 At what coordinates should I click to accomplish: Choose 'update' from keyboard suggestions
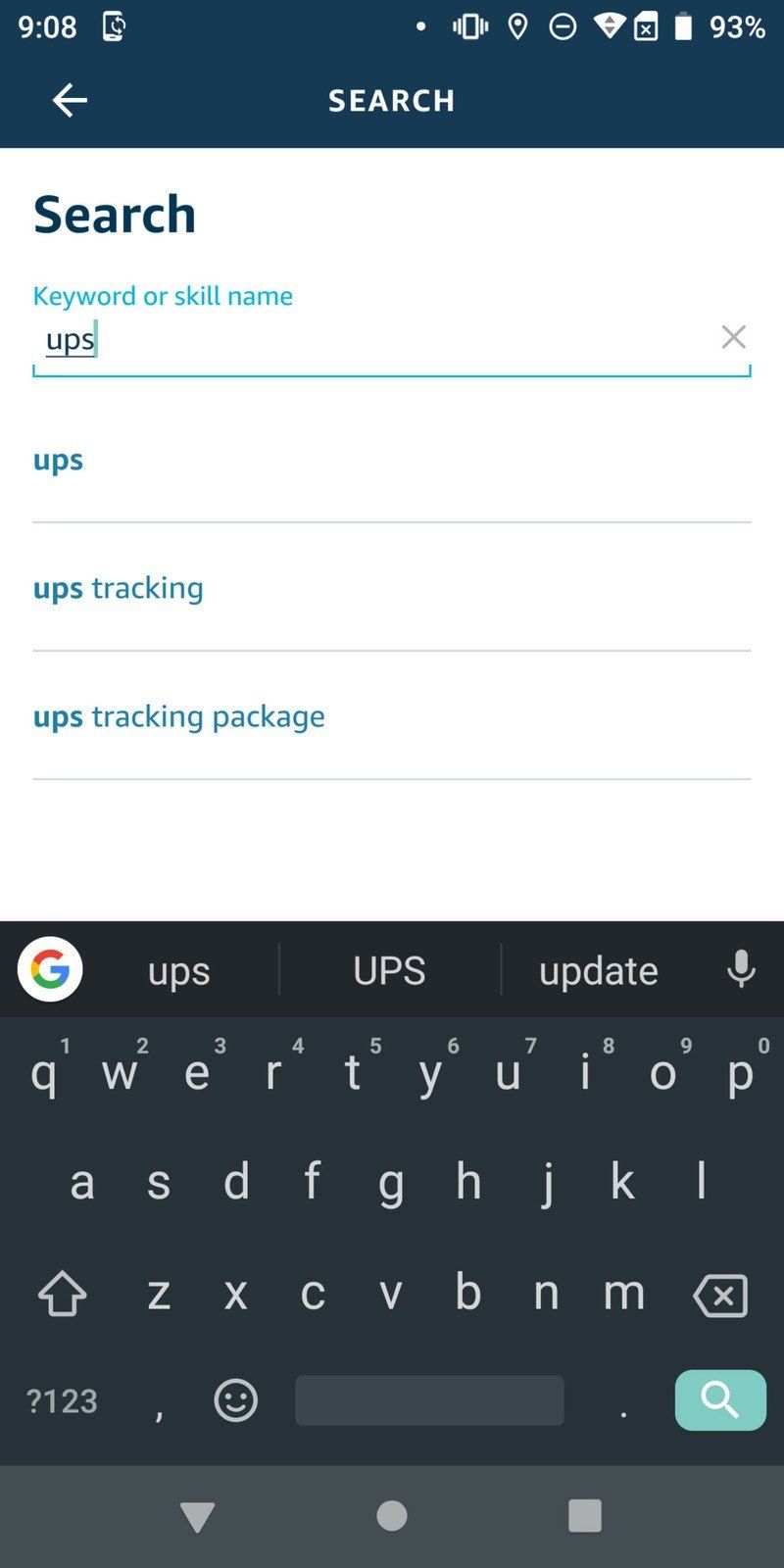click(598, 969)
